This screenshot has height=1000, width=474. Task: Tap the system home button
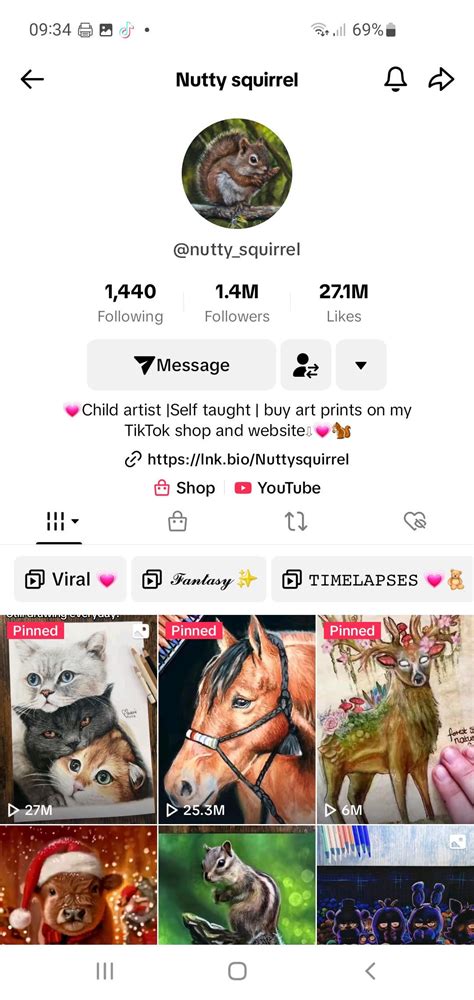point(237,971)
